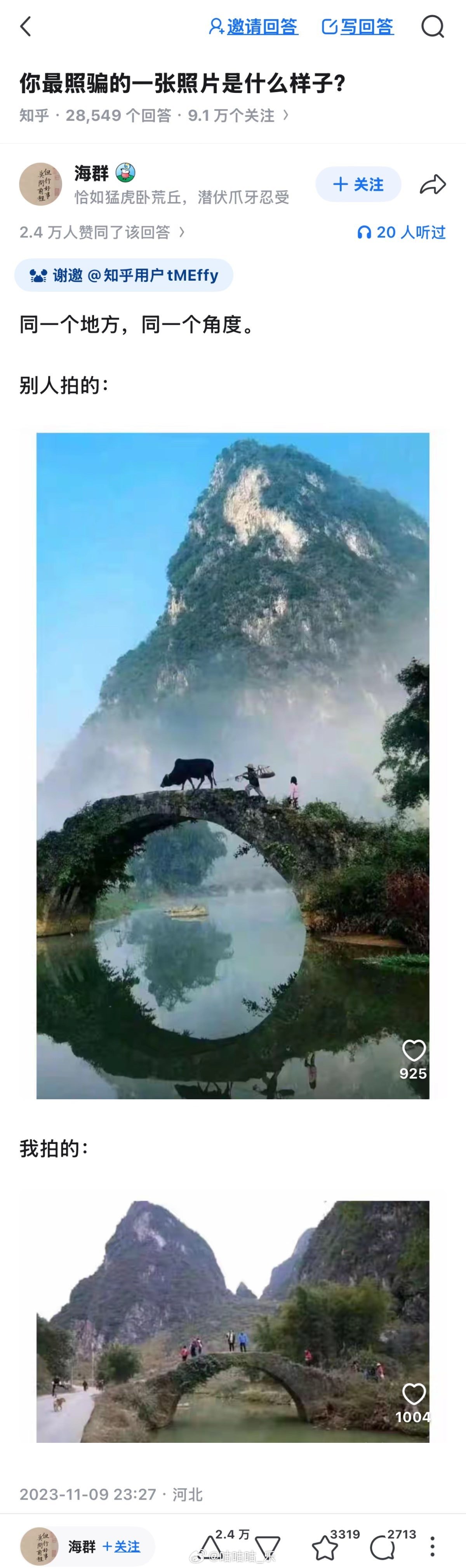The width and height of the screenshot is (466, 1568).
Task: Tap + 关注 next to 海群 in the bottom bar
Action: tap(122, 1546)
